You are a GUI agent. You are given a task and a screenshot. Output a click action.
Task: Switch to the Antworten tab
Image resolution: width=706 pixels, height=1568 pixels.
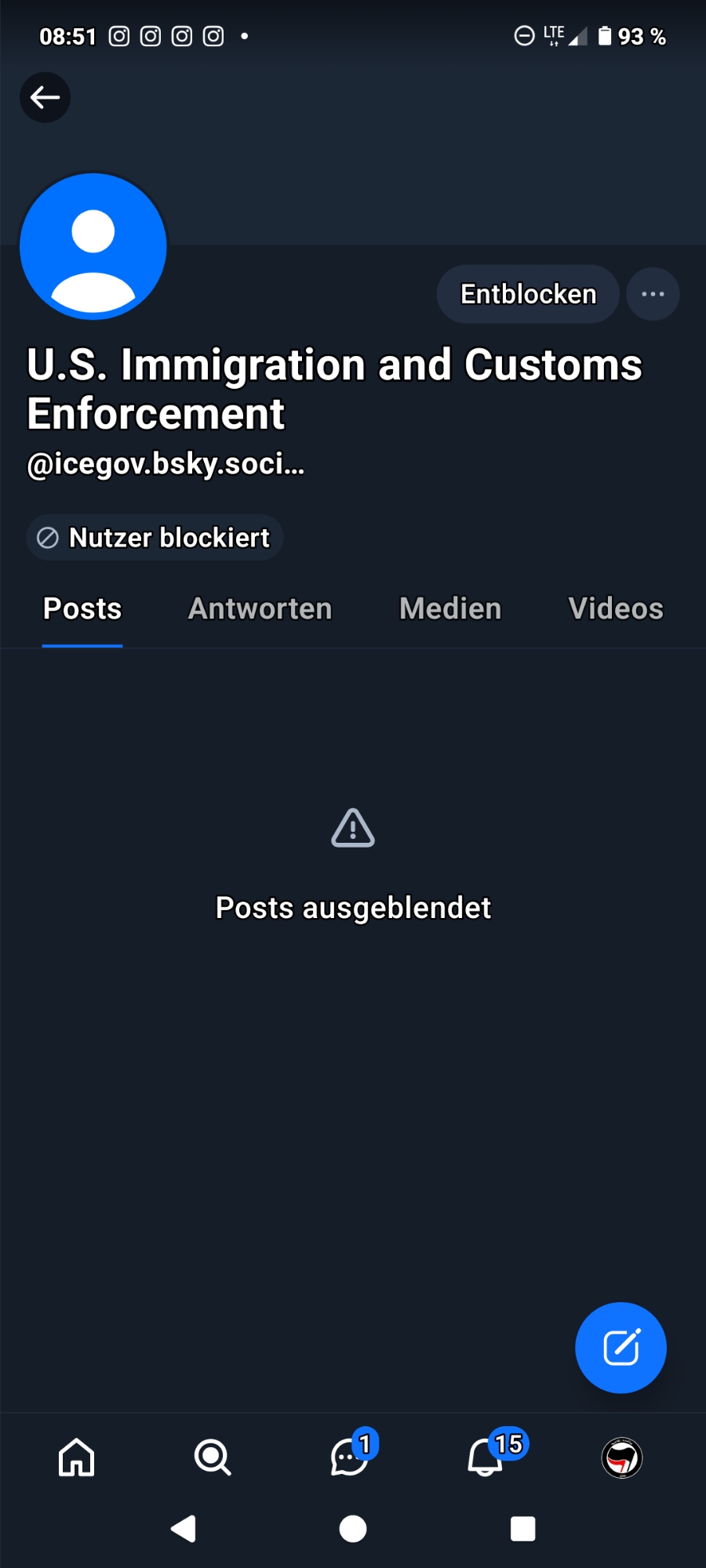(260, 609)
